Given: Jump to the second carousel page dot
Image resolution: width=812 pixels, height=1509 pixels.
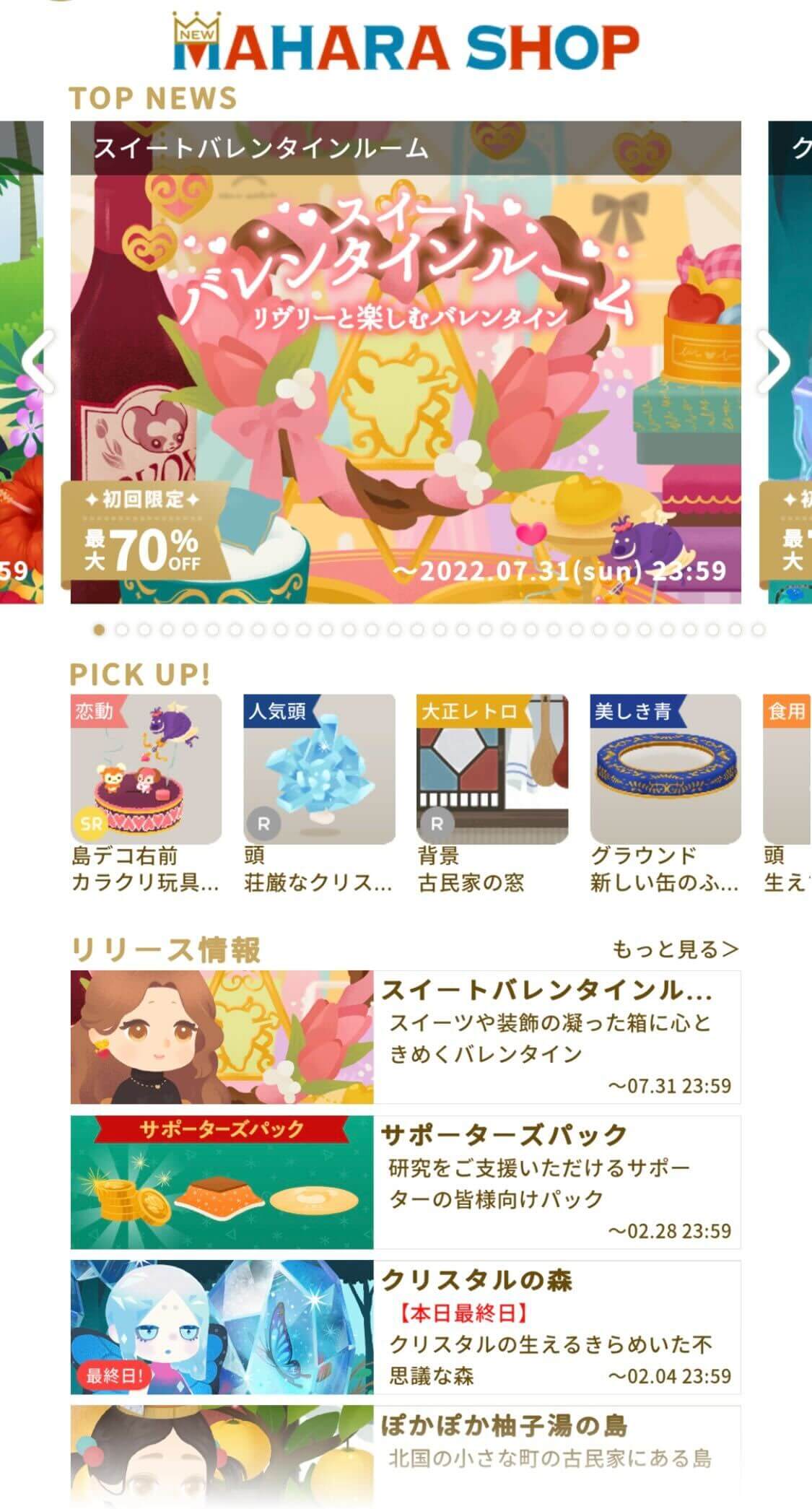Looking at the screenshot, I should tap(122, 630).
